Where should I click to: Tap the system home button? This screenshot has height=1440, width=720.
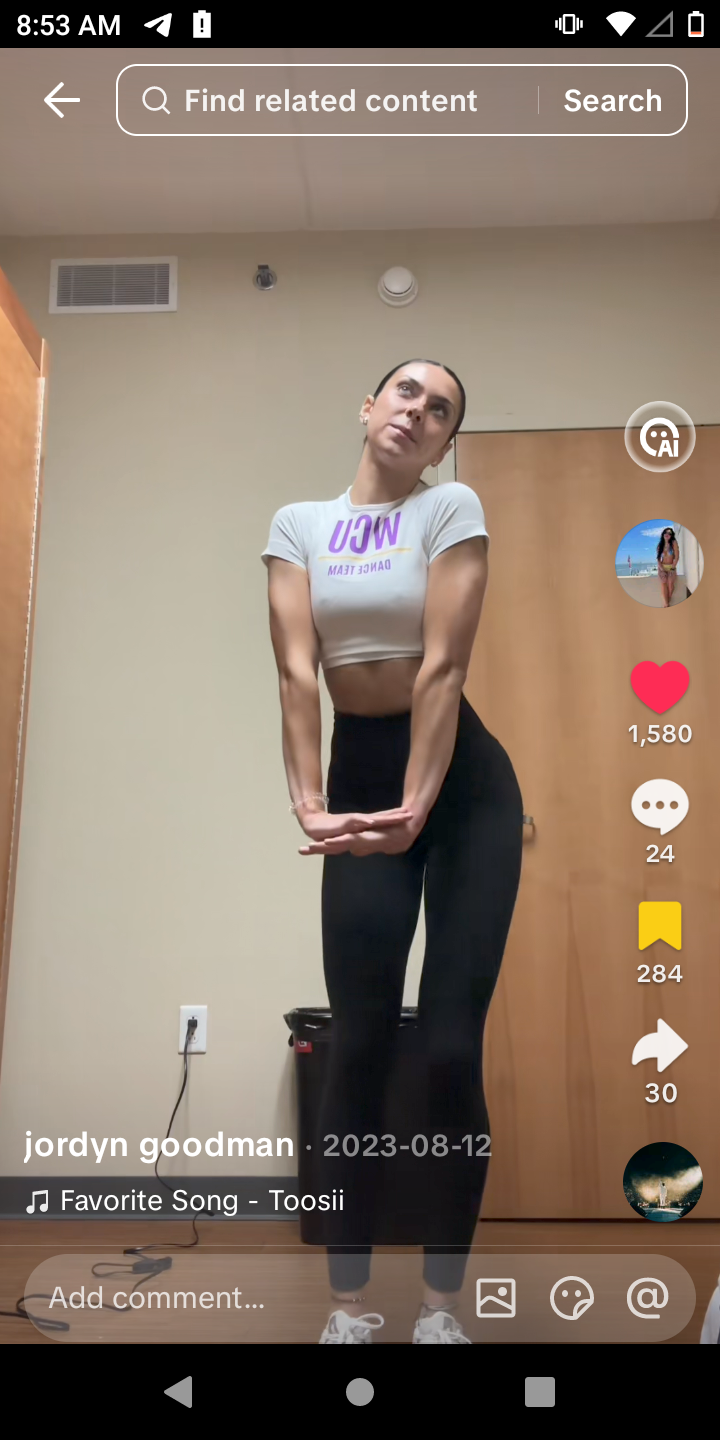click(360, 1392)
